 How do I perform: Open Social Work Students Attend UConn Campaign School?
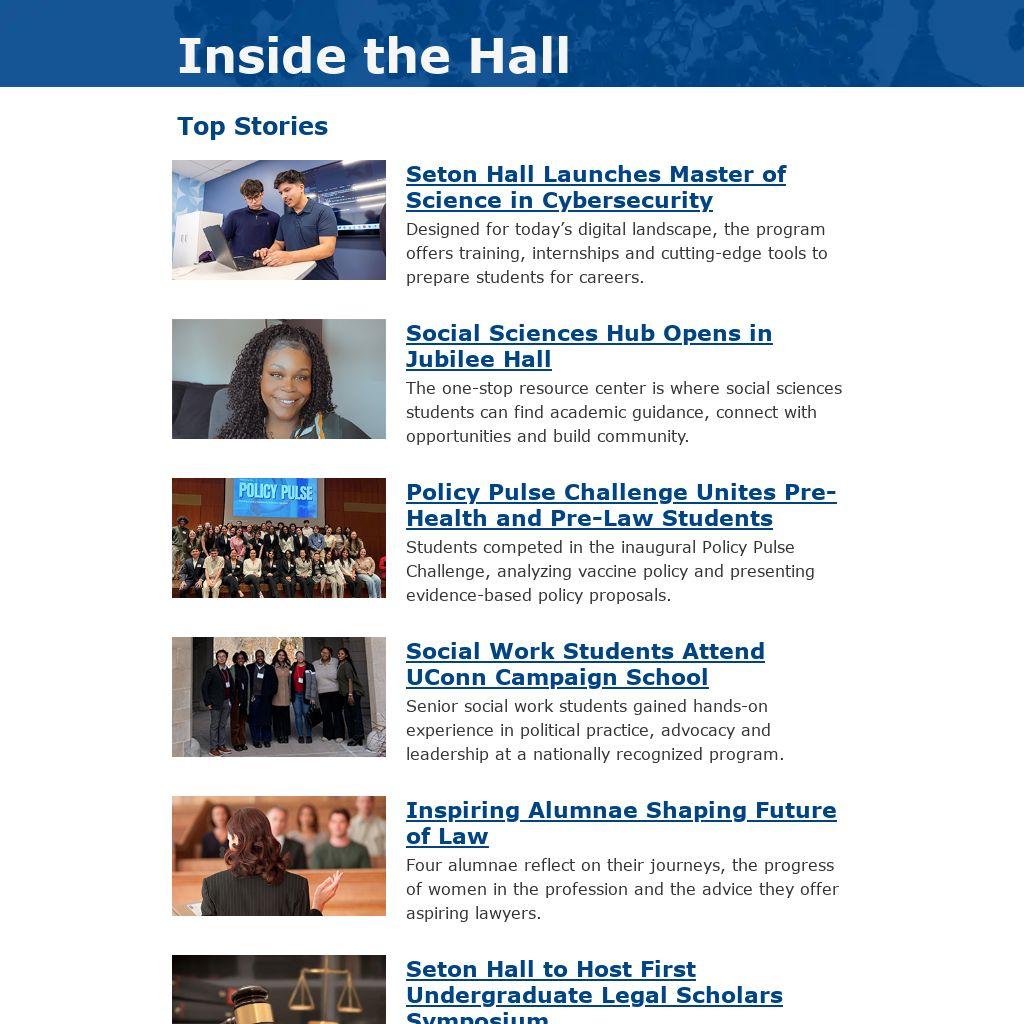(x=585, y=664)
